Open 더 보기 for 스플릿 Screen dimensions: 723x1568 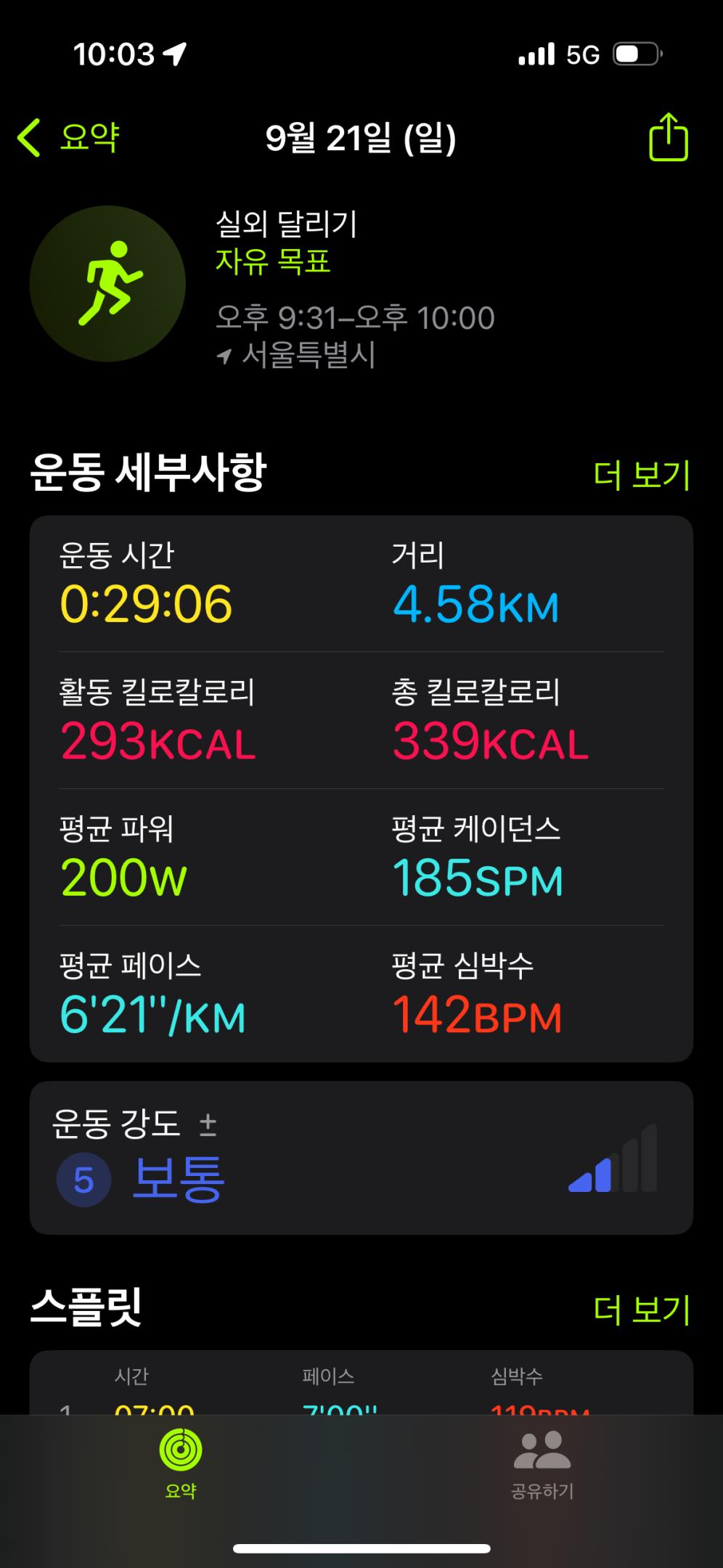coord(641,1309)
